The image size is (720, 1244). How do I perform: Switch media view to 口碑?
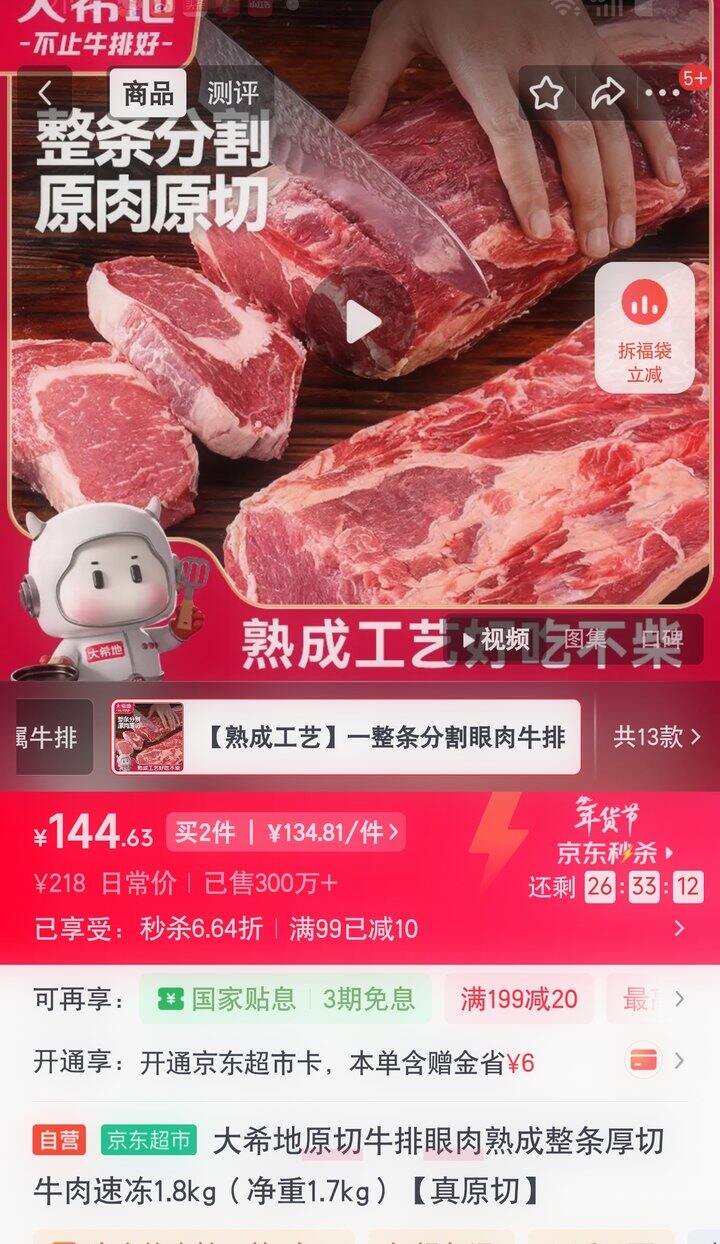click(x=661, y=639)
